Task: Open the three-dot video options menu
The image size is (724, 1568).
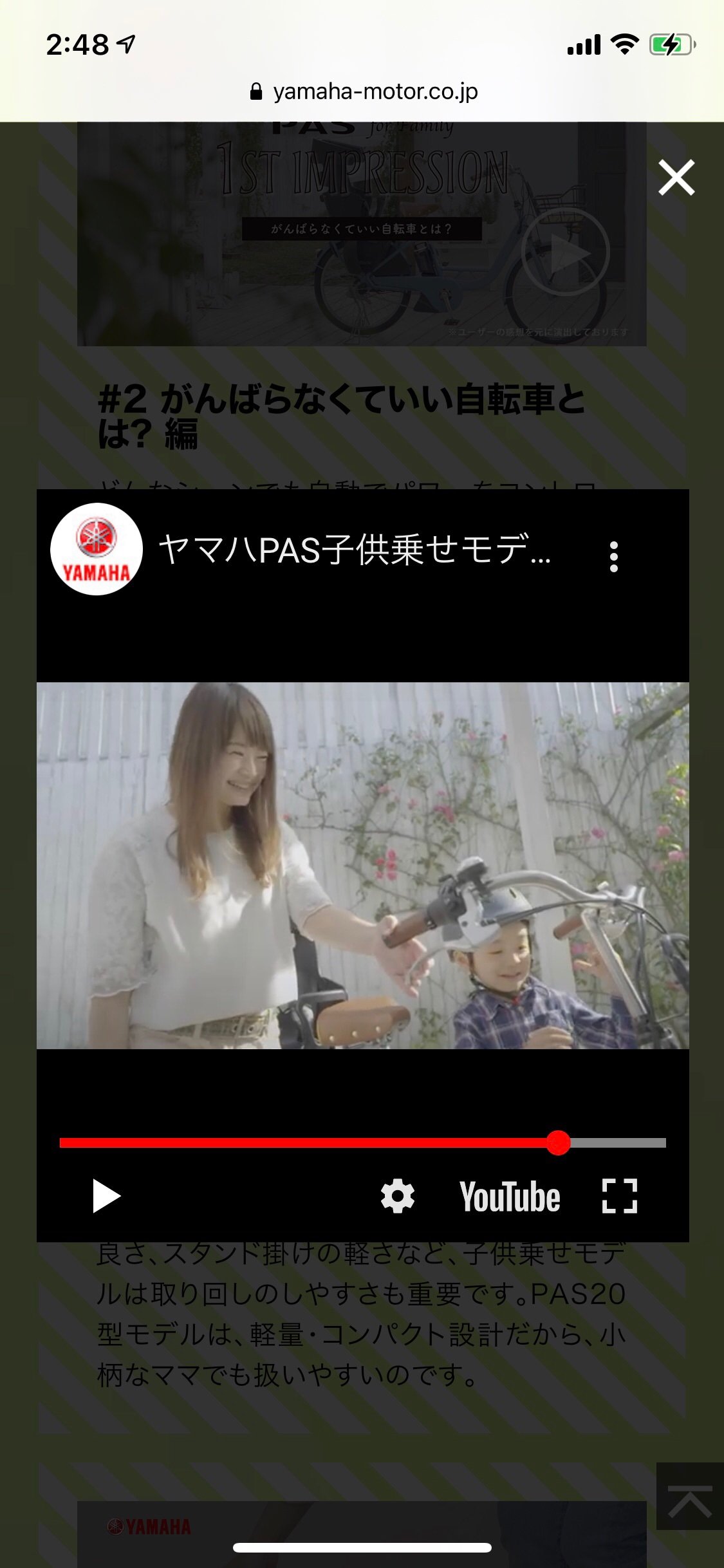Action: (614, 556)
